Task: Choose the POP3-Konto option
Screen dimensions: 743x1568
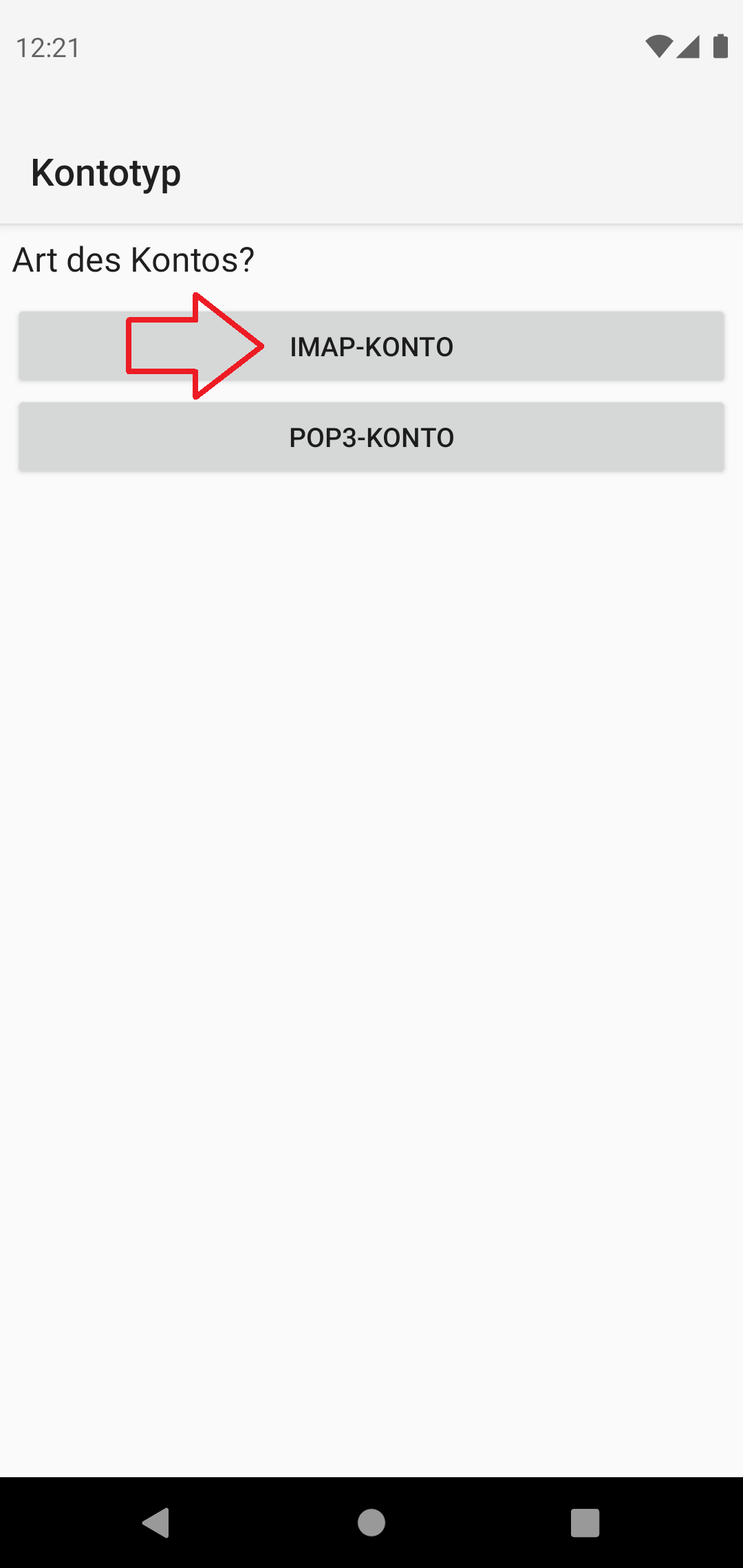Action: [371, 437]
